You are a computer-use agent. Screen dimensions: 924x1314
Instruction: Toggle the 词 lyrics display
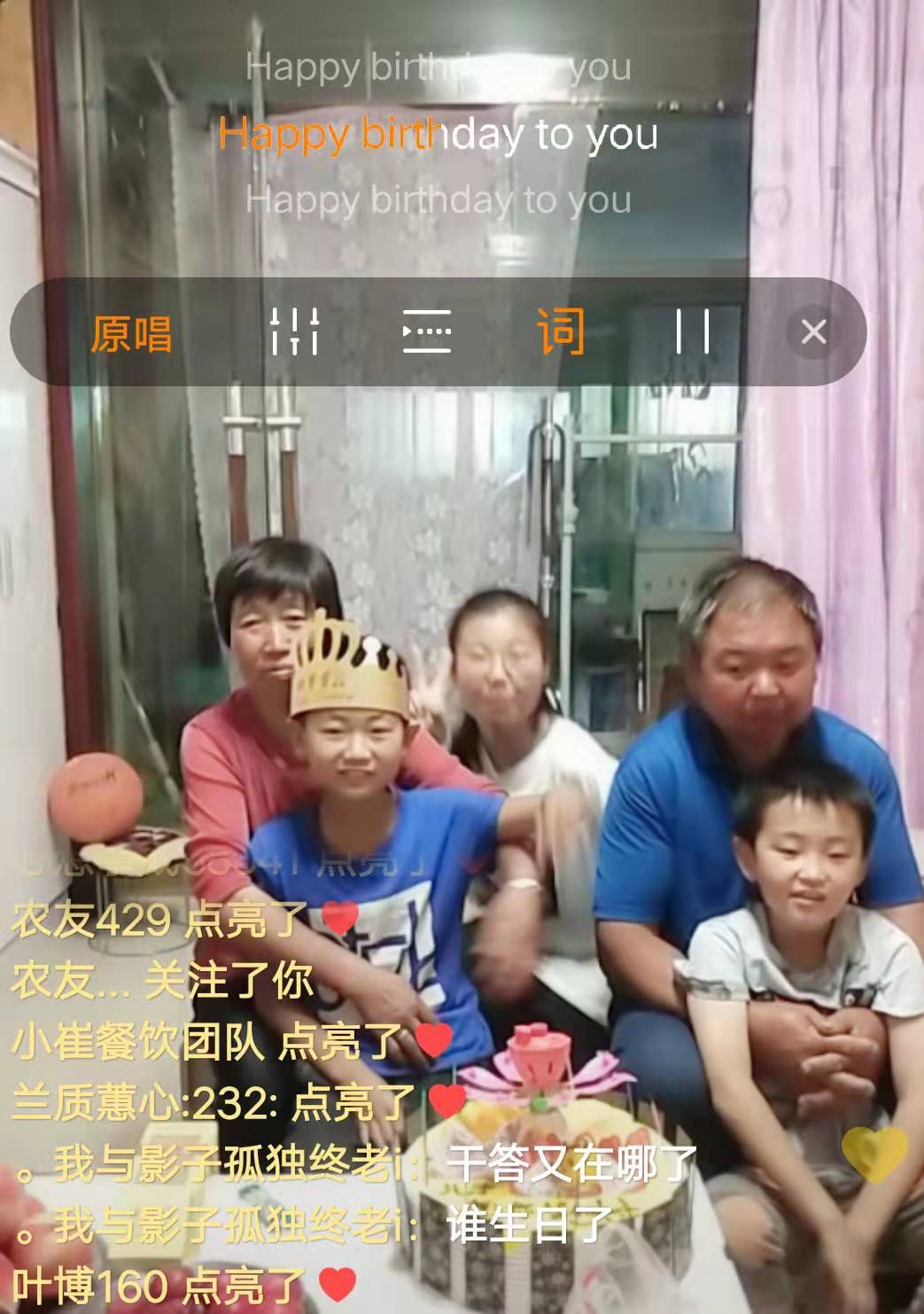561,333
